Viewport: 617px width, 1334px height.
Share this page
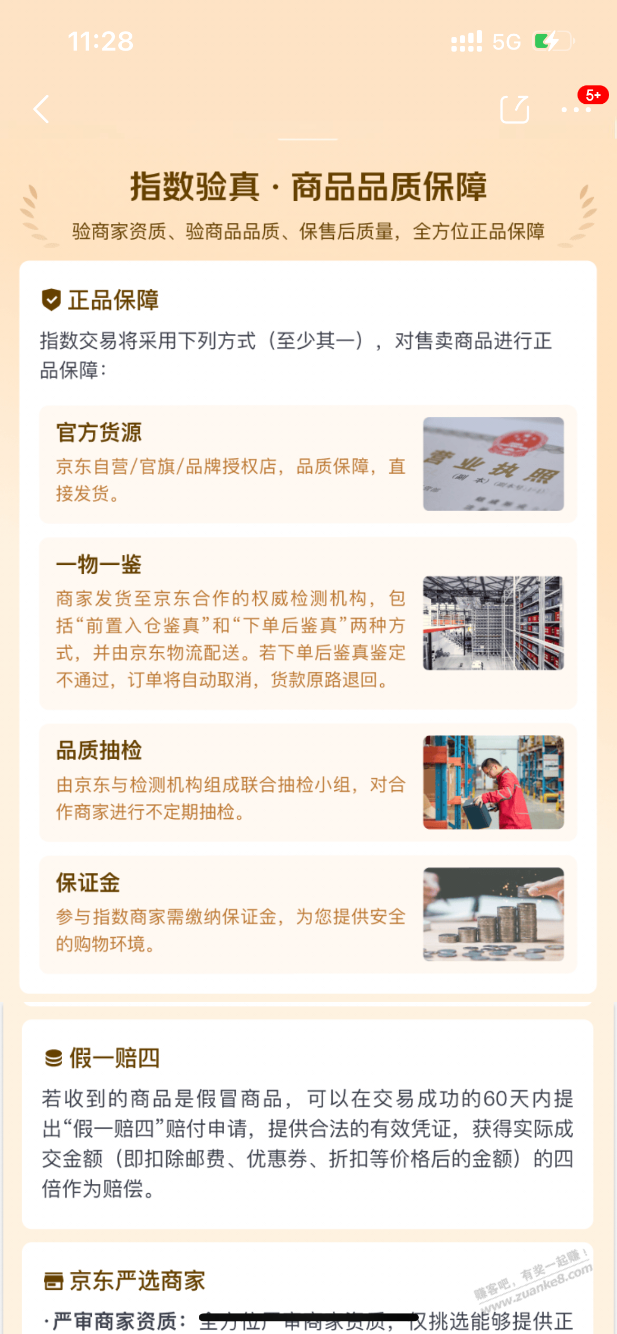tap(515, 109)
